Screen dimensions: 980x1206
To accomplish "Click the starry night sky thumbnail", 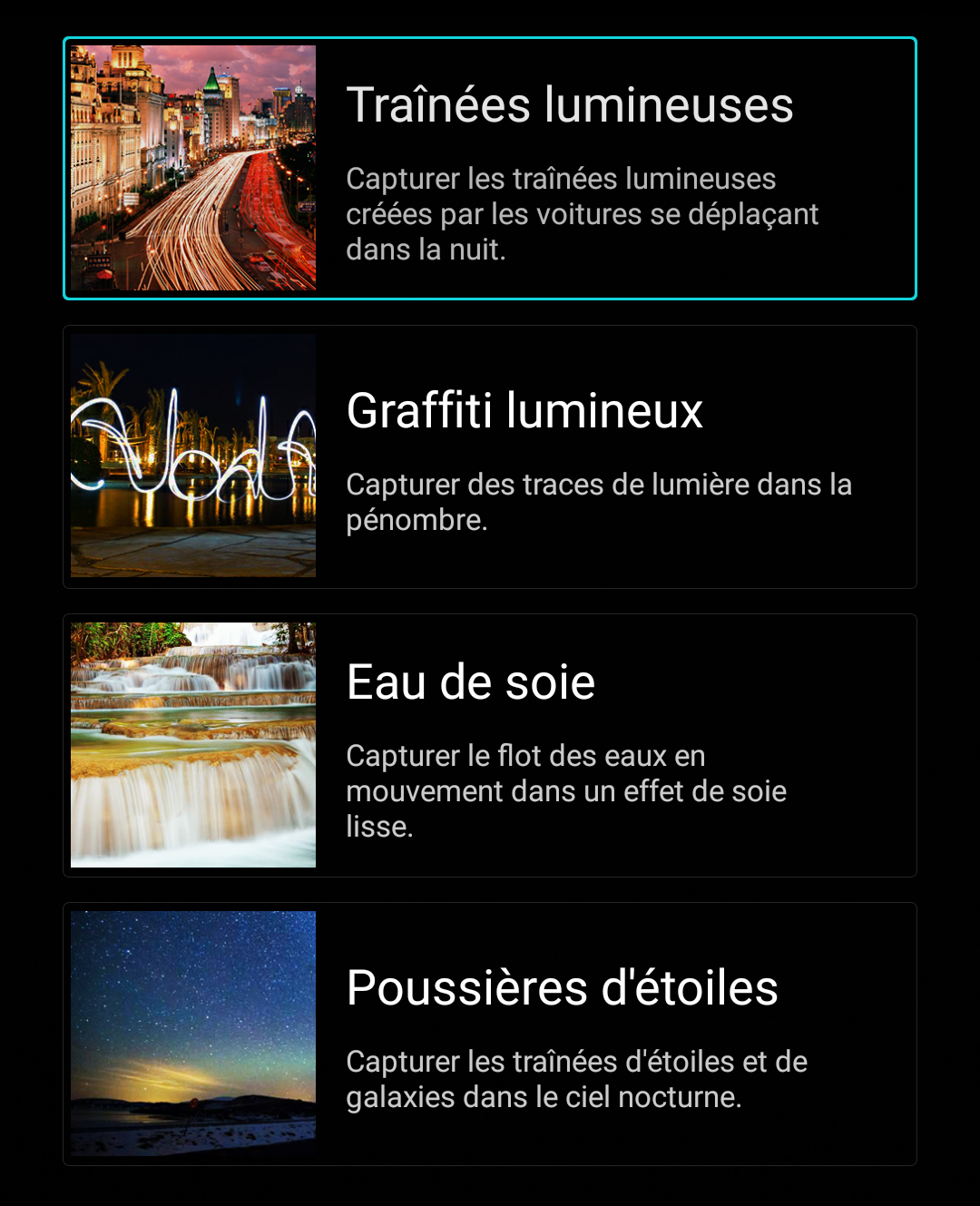I will click(192, 1034).
